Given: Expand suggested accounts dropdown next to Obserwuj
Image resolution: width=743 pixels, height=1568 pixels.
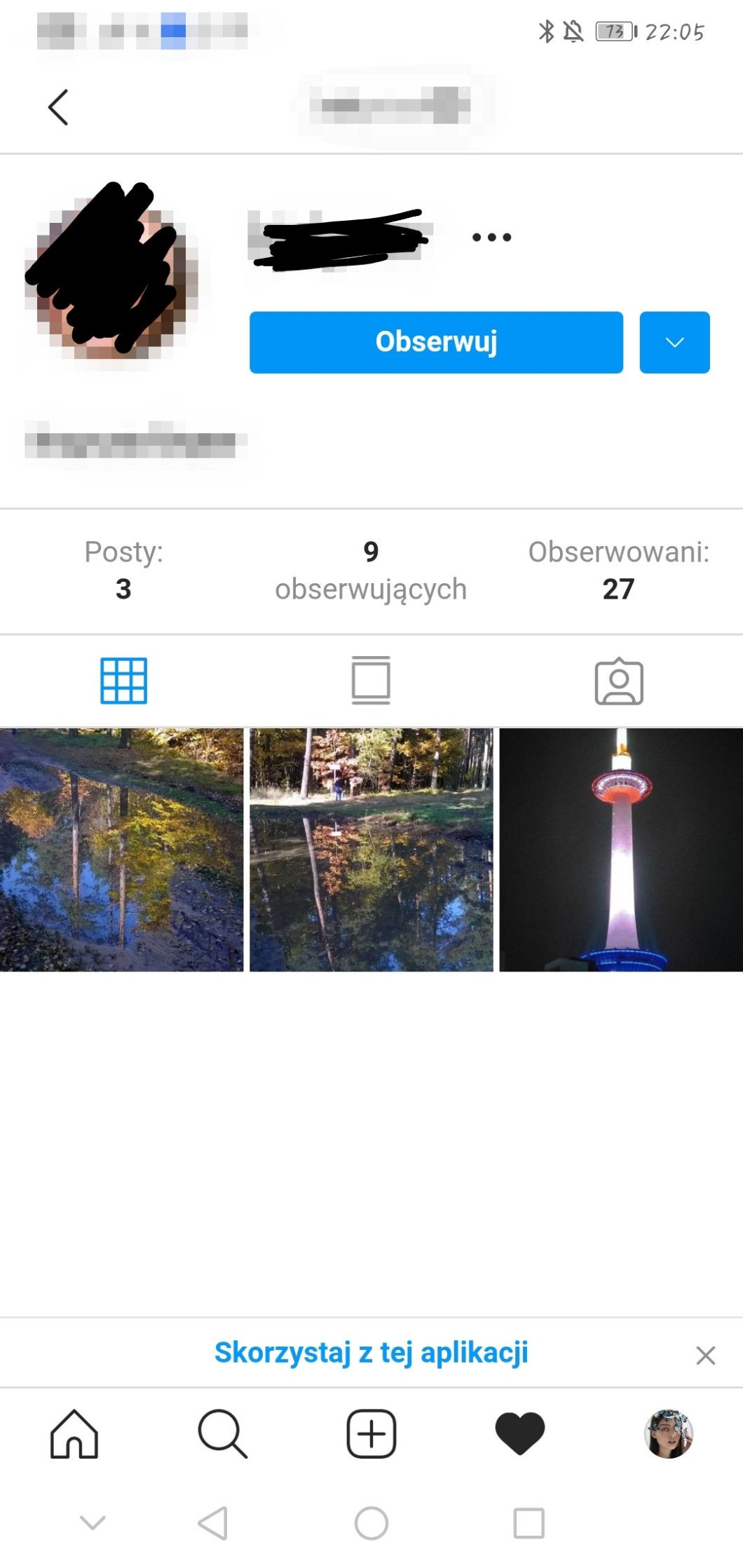Looking at the screenshot, I should (x=674, y=342).
